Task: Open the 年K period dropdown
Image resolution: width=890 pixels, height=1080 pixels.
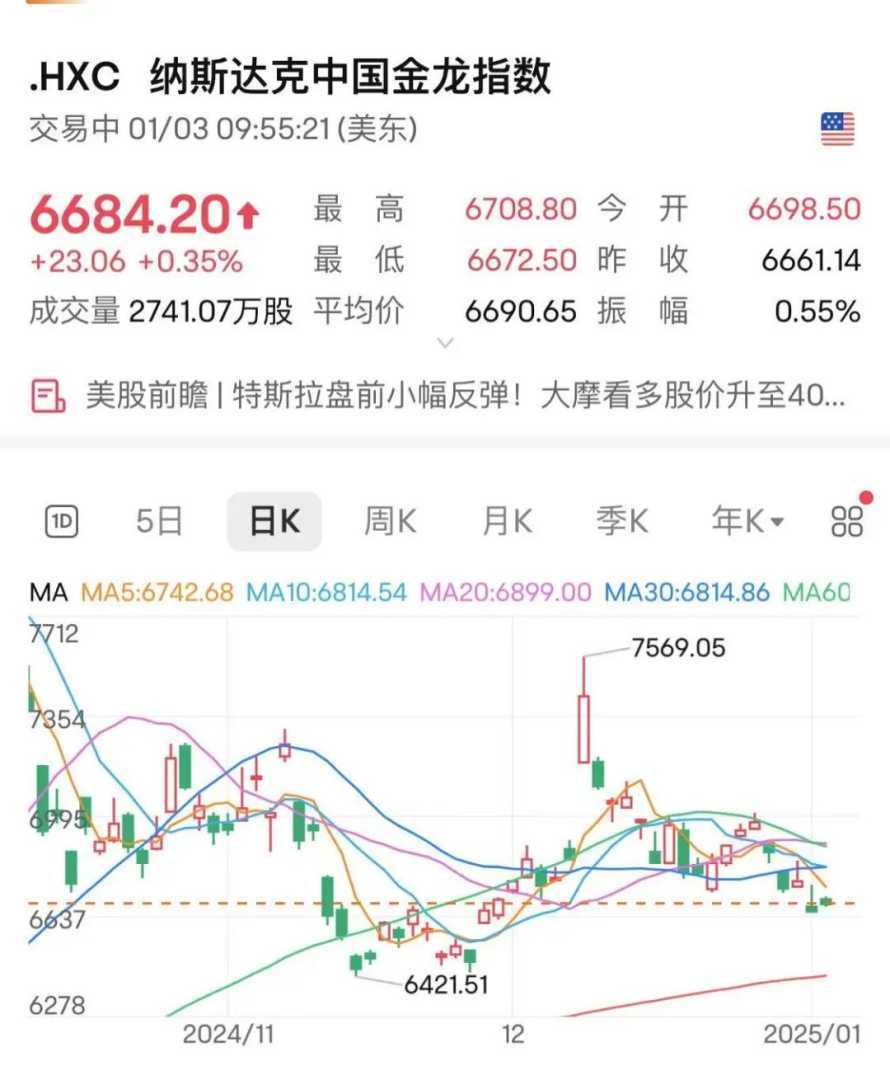Action: tap(747, 521)
